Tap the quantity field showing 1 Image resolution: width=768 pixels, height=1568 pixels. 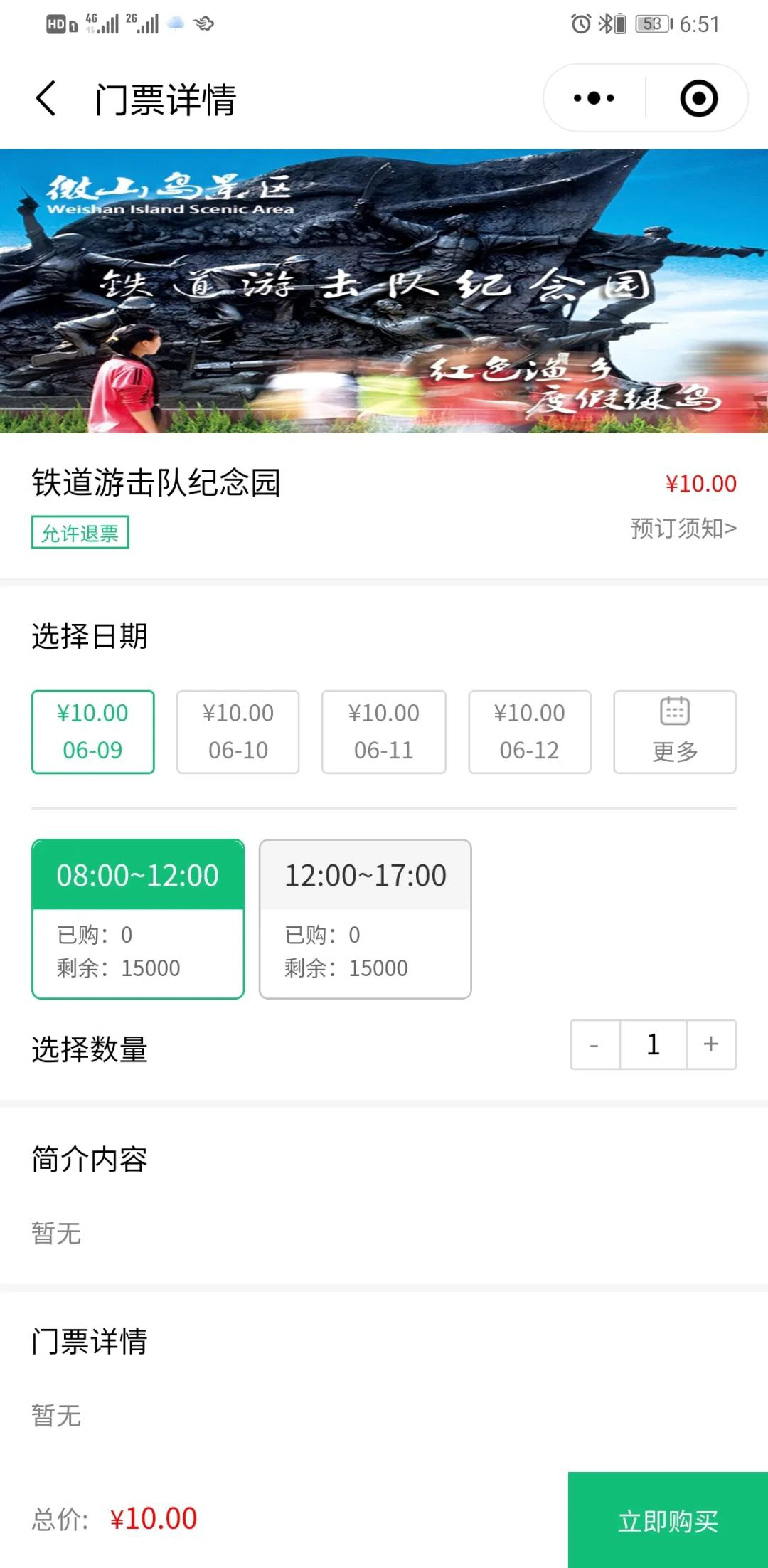(653, 1044)
